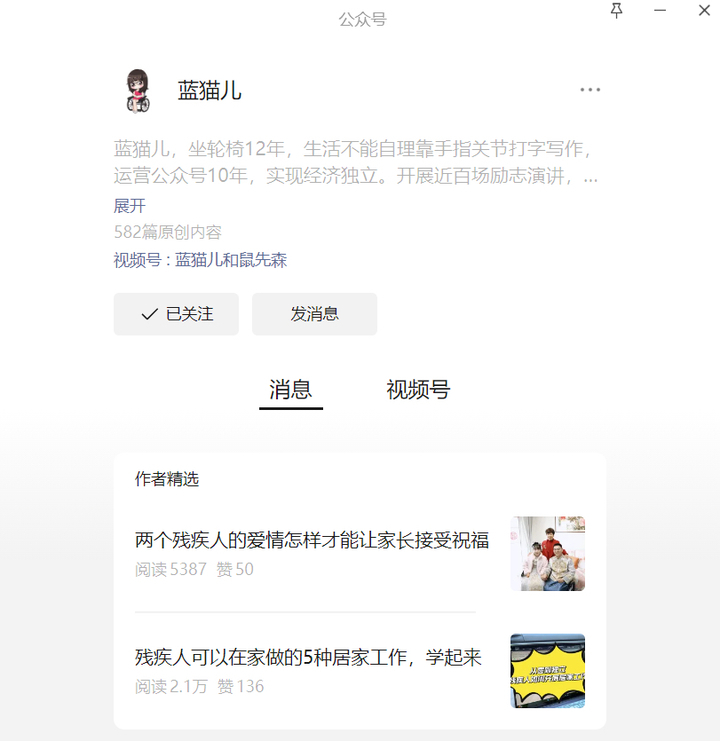View the 蓝猫儿 profile avatar

point(137,90)
